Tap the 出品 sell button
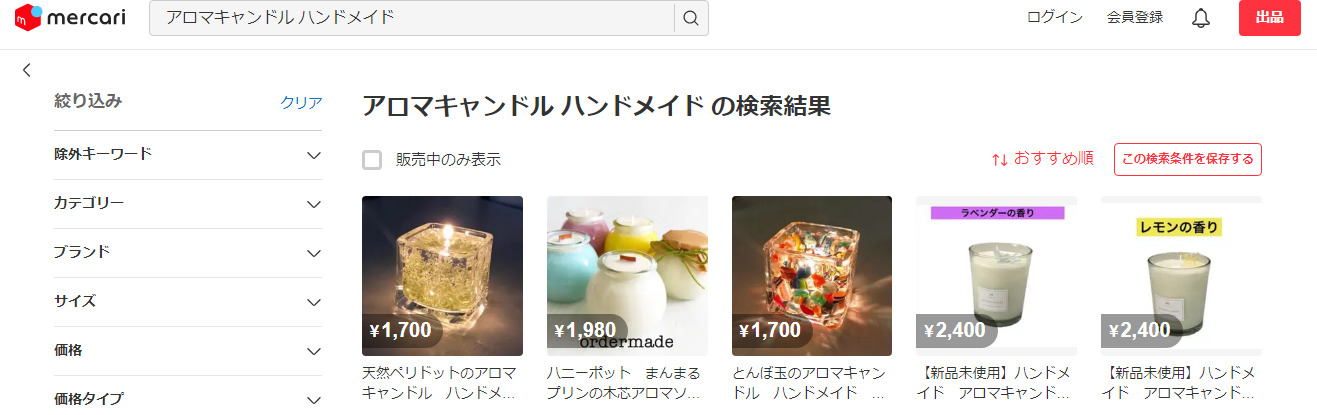Viewport: 1317px width, 415px height. (x=1269, y=18)
